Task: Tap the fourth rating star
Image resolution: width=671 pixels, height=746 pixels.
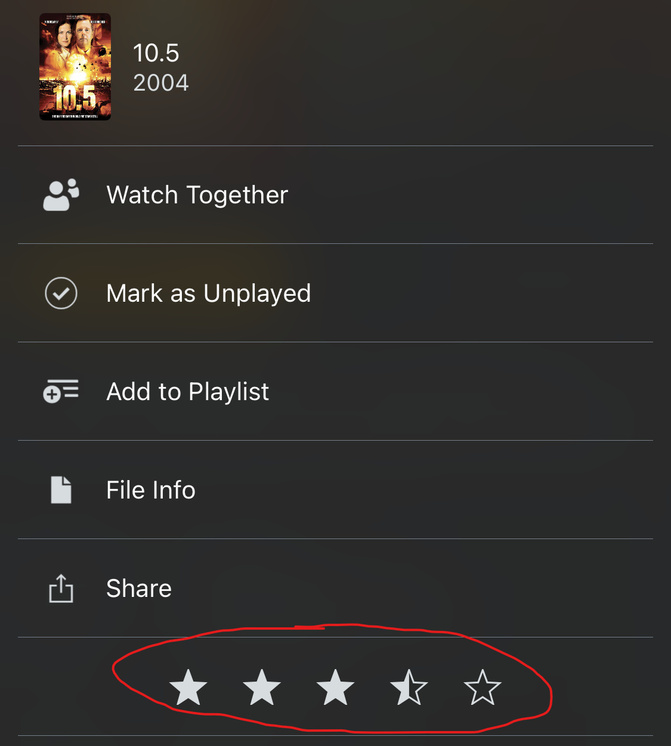Action: pos(409,688)
